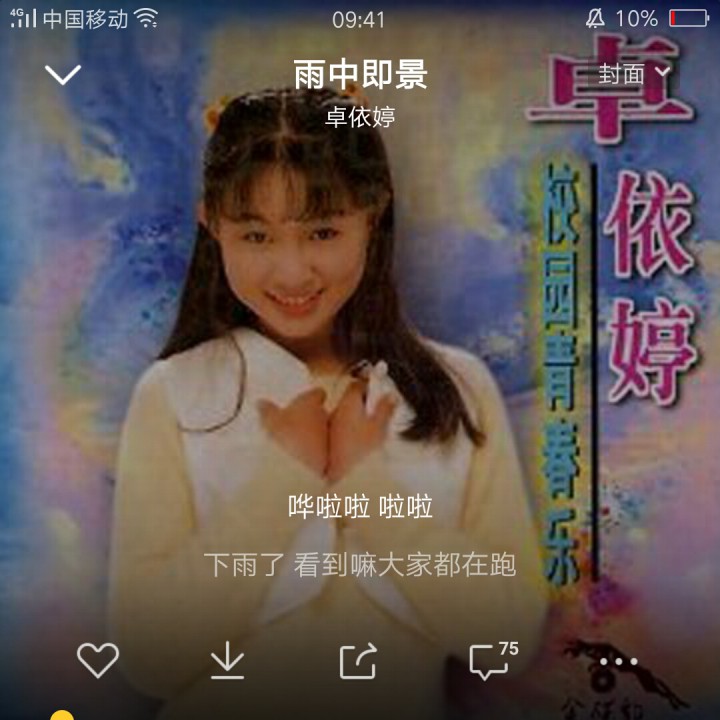Download the current song
The width and height of the screenshot is (720, 720).
228,661
